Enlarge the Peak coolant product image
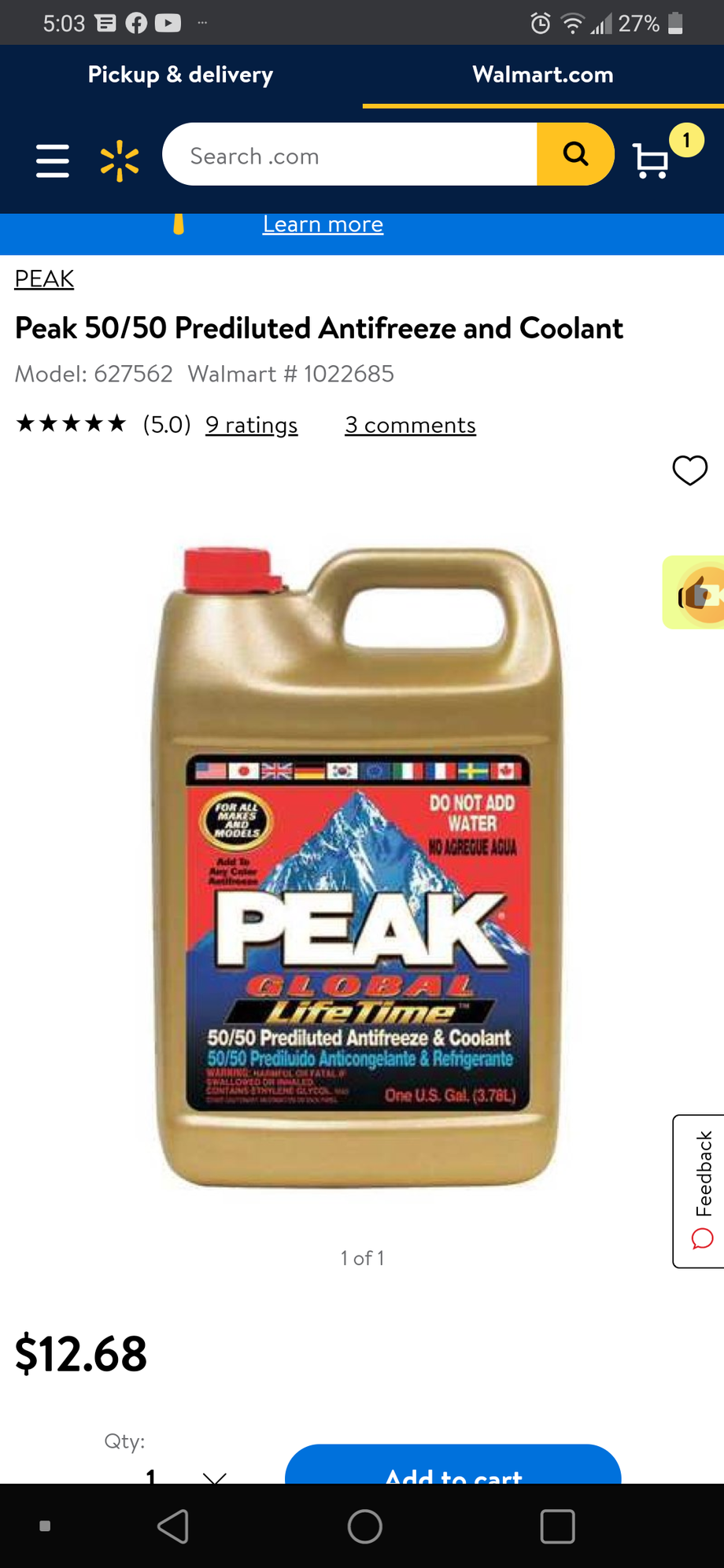724x1568 pixels. click(x=358, y=867)
